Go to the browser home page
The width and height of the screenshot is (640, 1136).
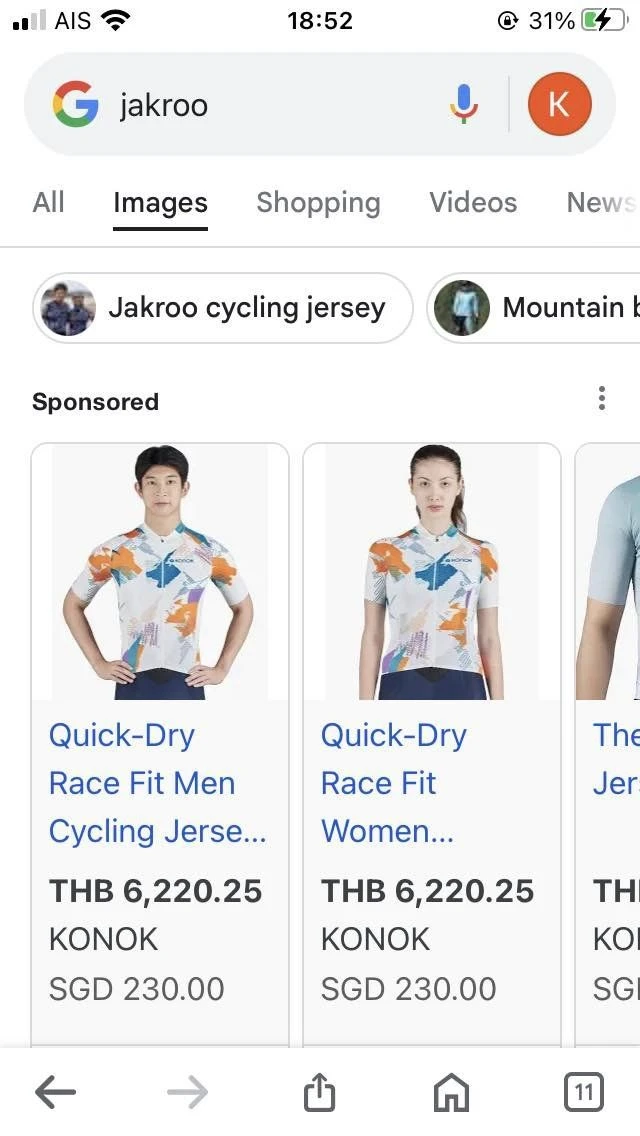click(x=451, y=1093)
